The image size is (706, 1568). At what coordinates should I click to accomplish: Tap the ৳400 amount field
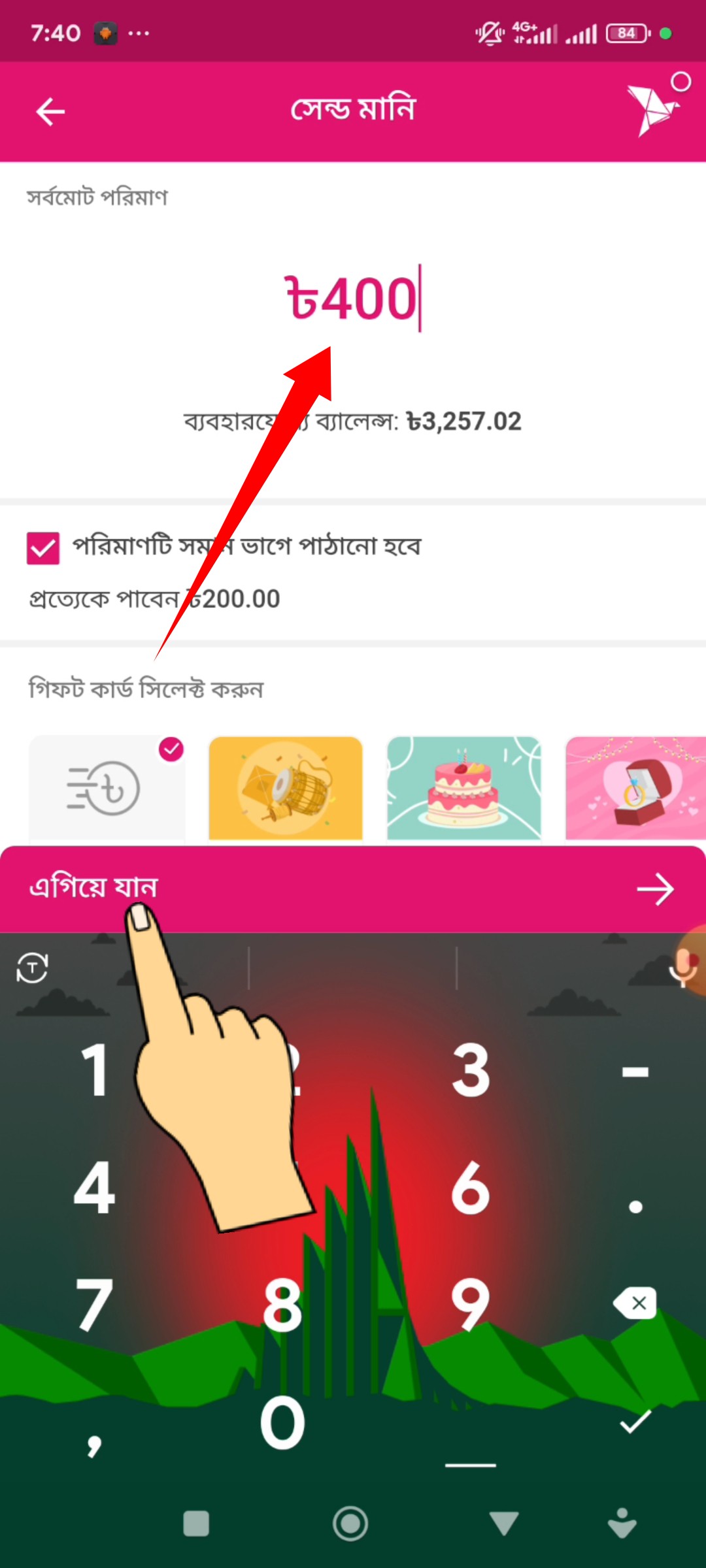point(353,299)
